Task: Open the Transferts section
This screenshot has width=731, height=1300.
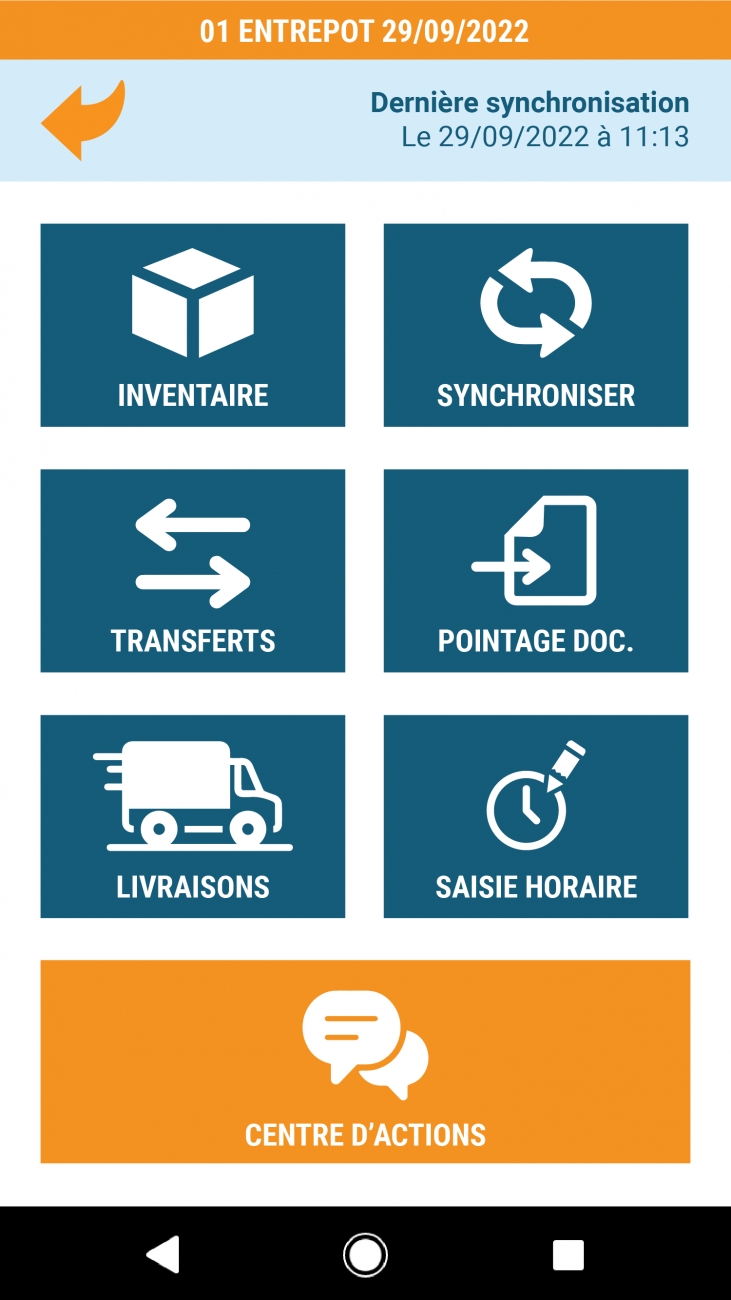Action: 193,571
